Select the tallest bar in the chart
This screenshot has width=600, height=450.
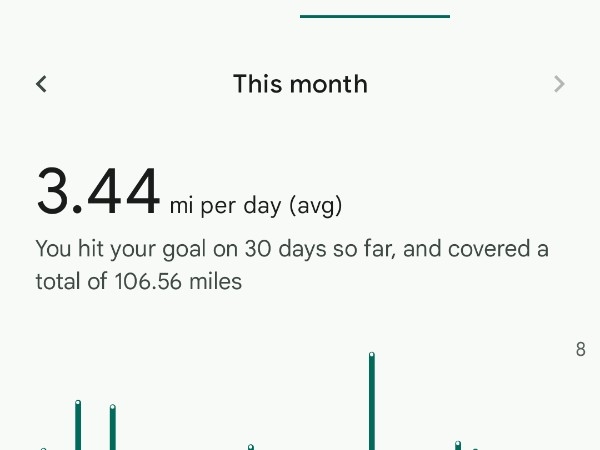[x=372, y=402]
